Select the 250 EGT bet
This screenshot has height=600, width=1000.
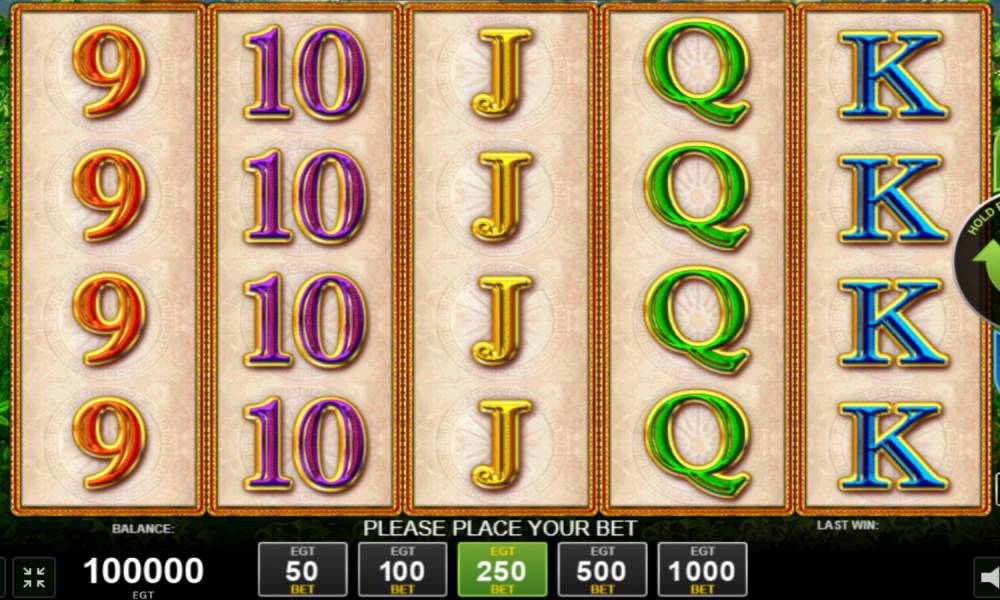point(502,570)
